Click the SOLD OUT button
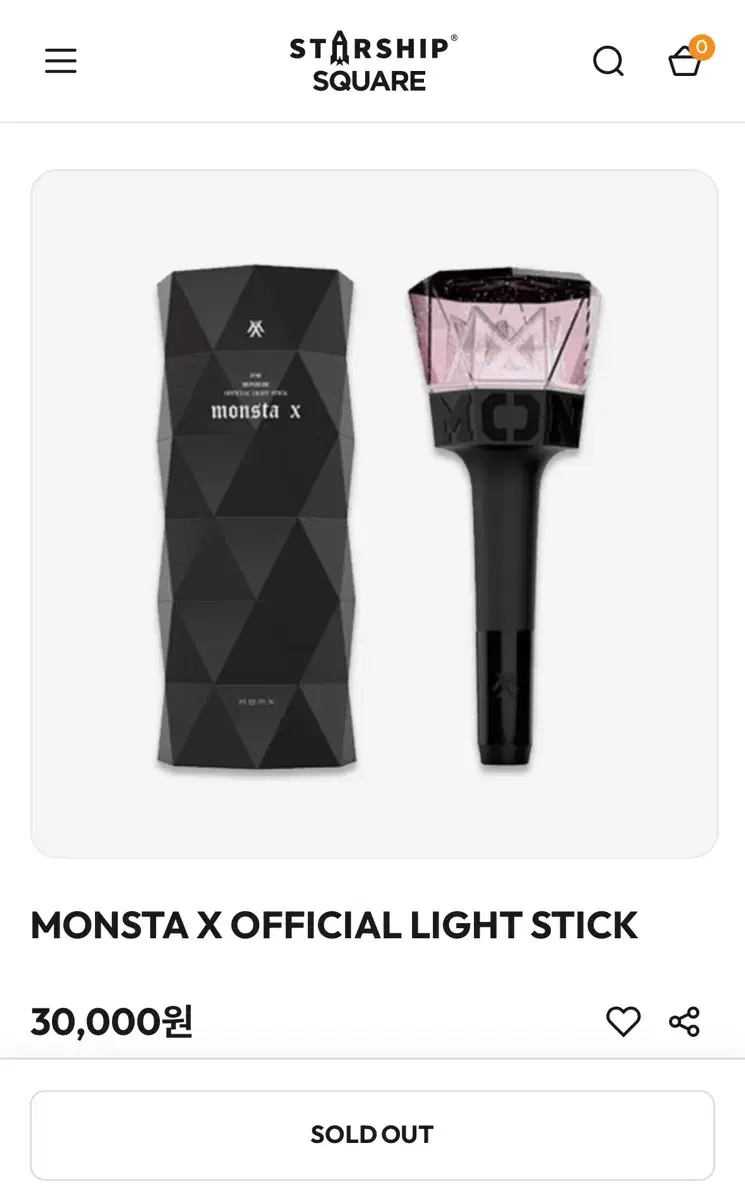Viewport: 745px width, 1200px height. point(372,1134)
